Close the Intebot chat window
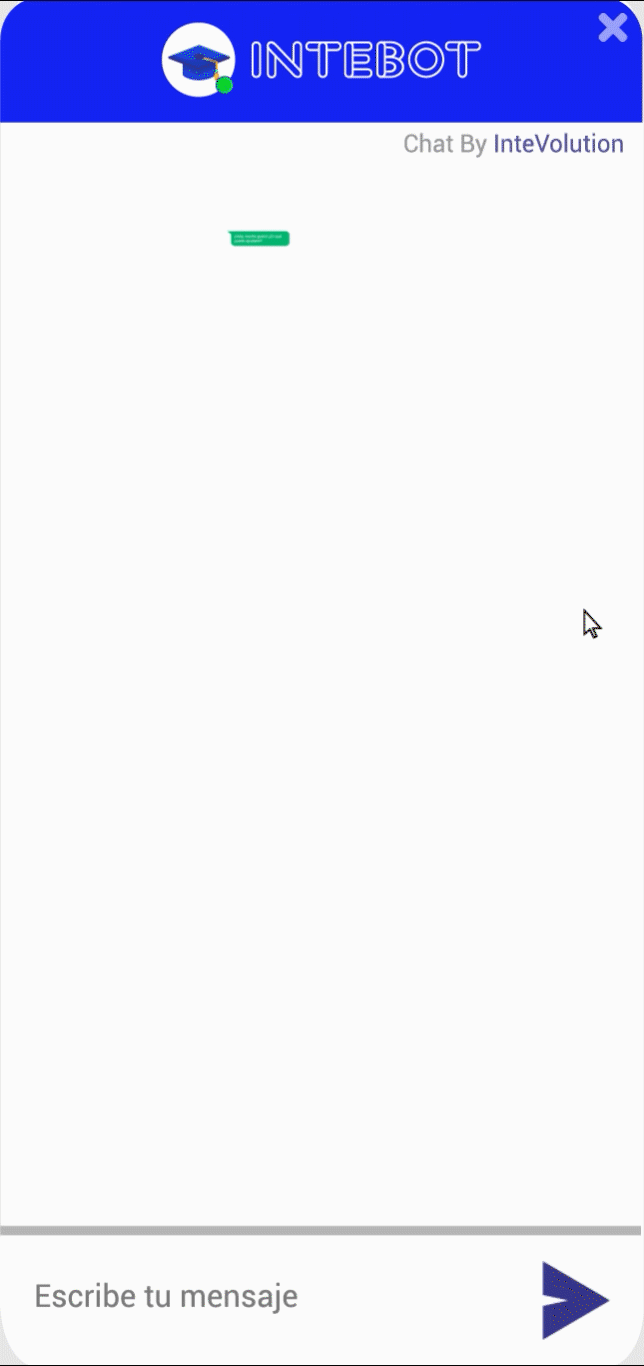 coord(612,28)
